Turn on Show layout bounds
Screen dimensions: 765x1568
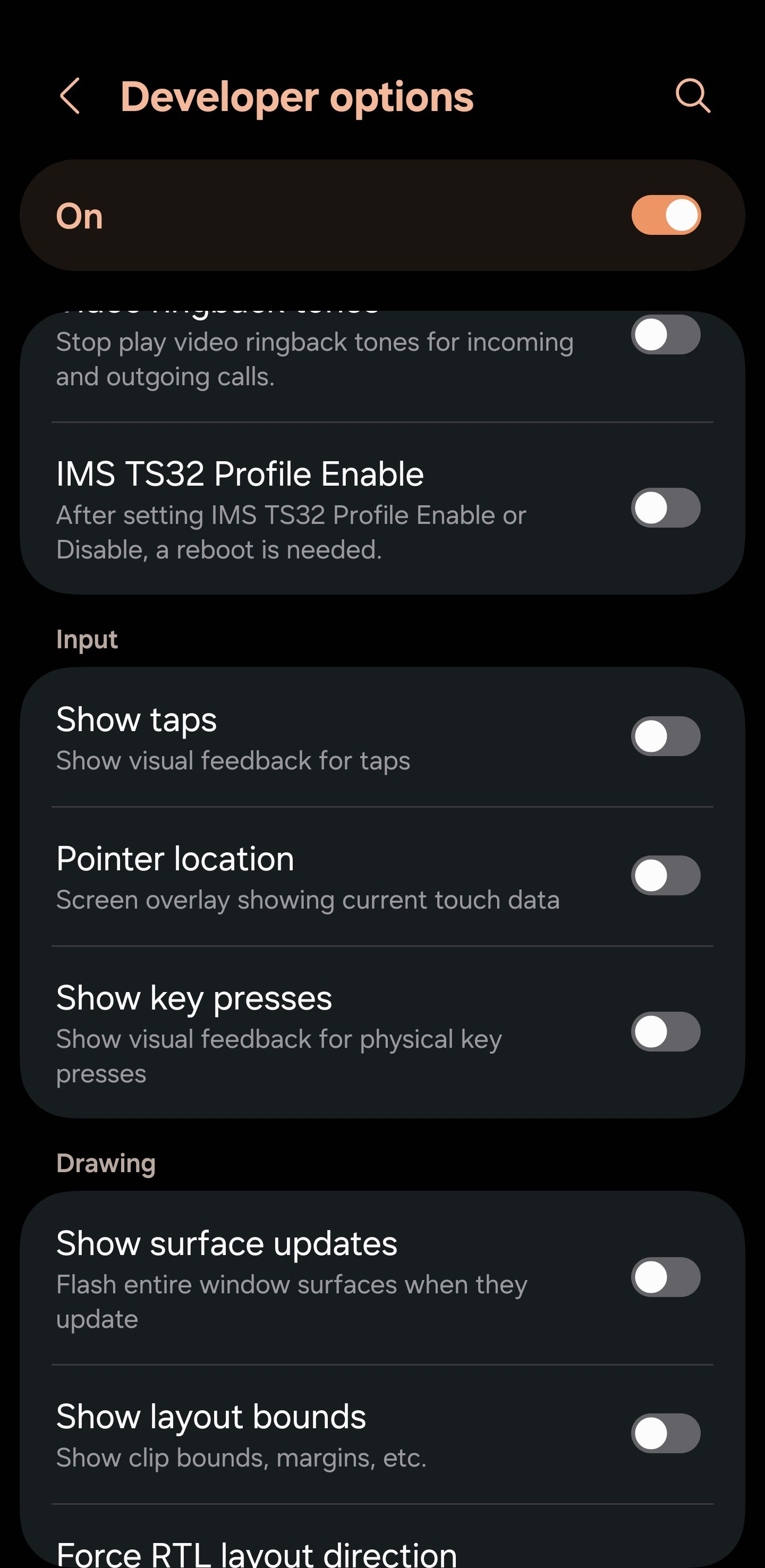tap(666, 1434)
